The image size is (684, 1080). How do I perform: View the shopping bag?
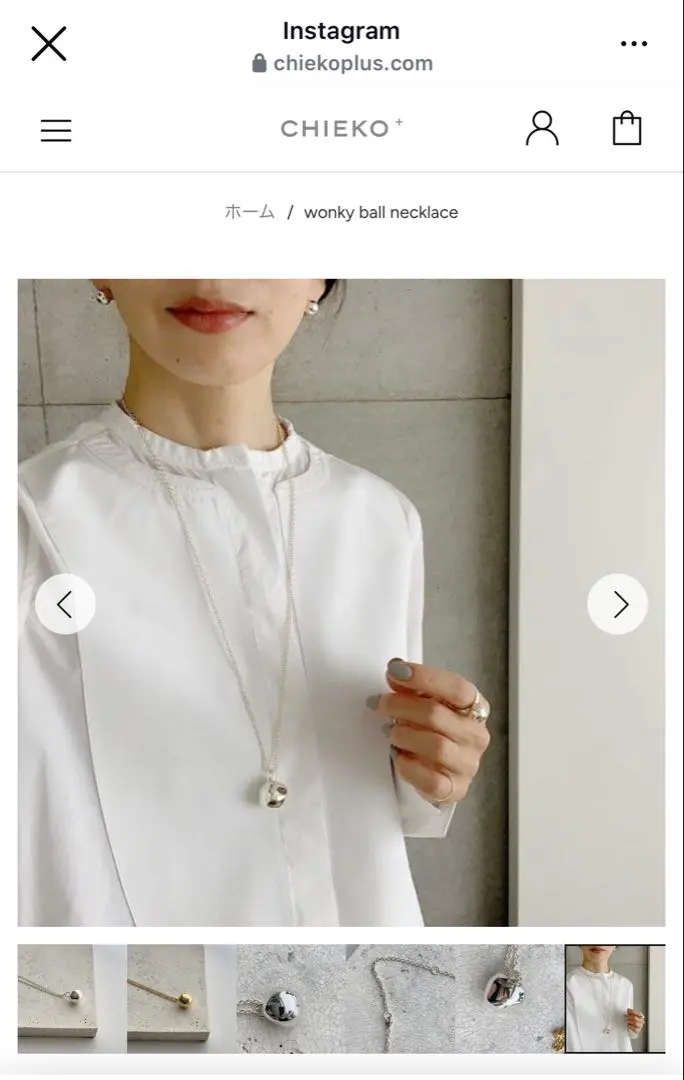[627, 129]
